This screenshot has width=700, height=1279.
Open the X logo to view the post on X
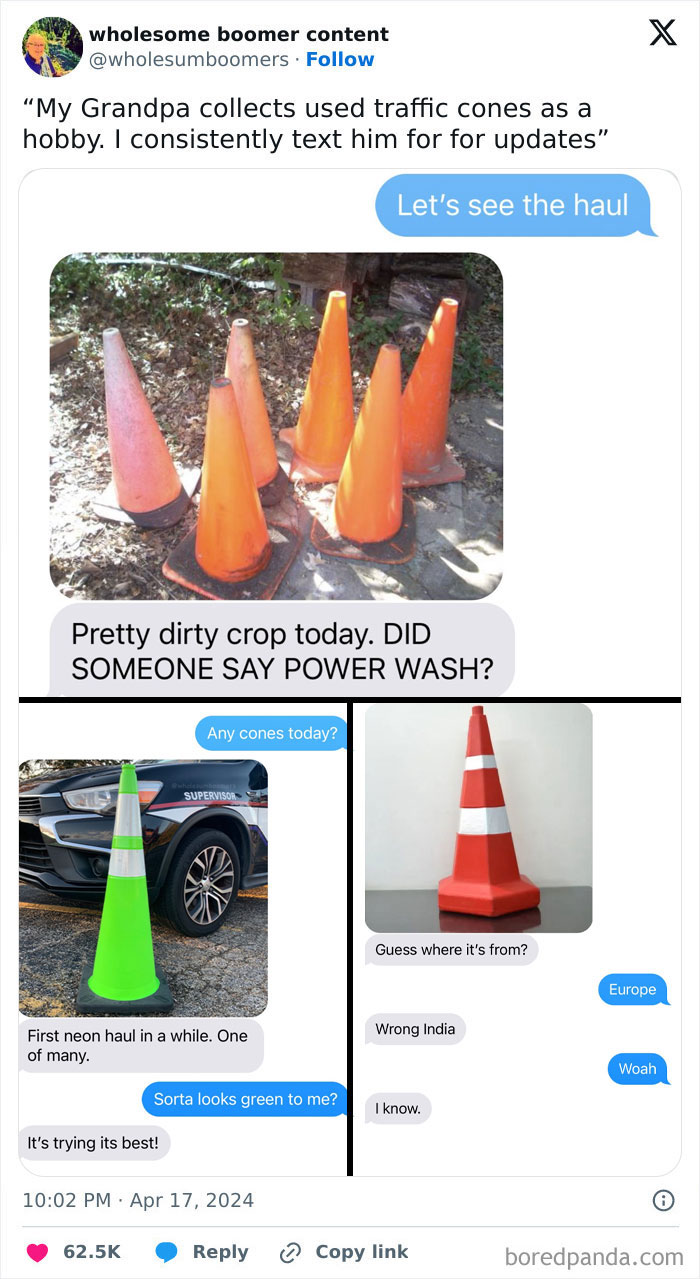pos(662,33)
